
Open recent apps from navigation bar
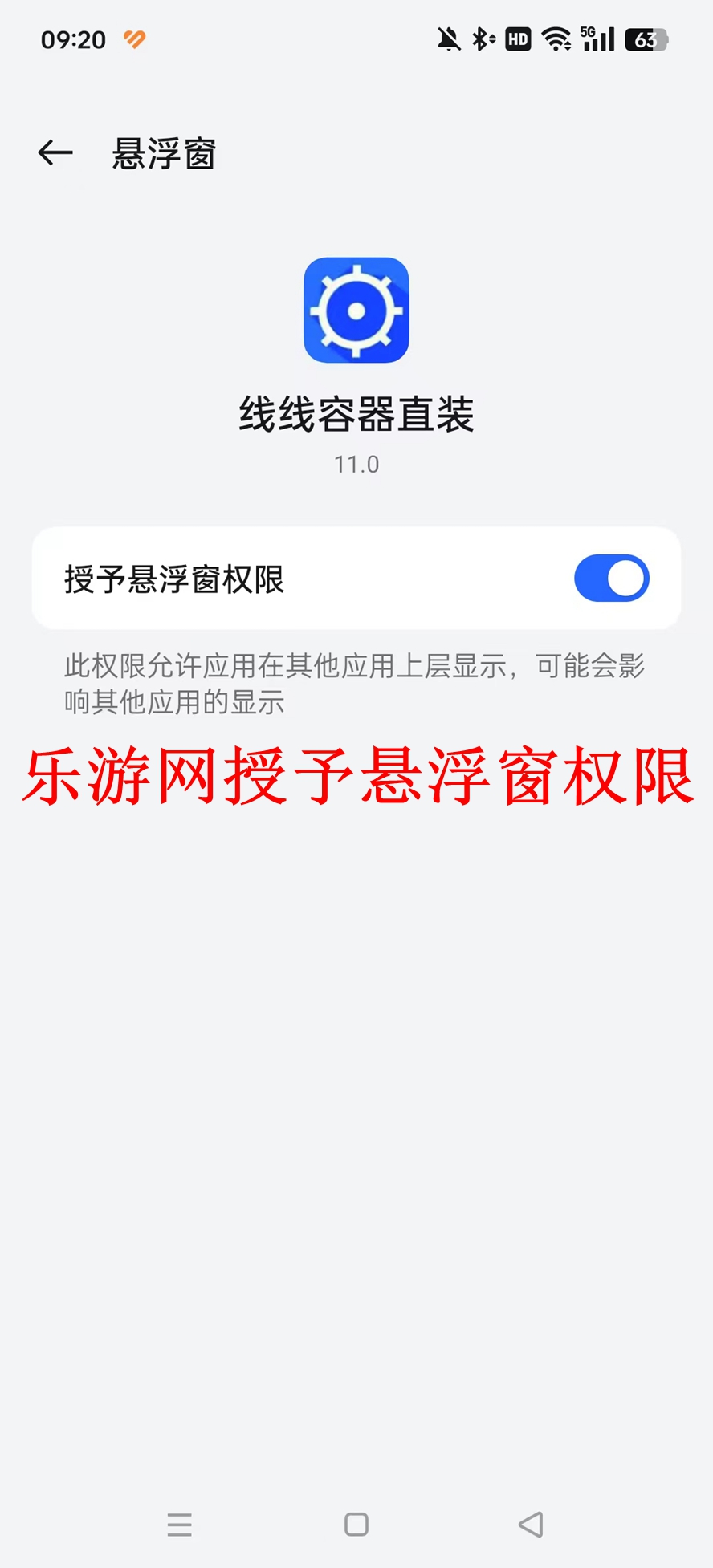180,1524
